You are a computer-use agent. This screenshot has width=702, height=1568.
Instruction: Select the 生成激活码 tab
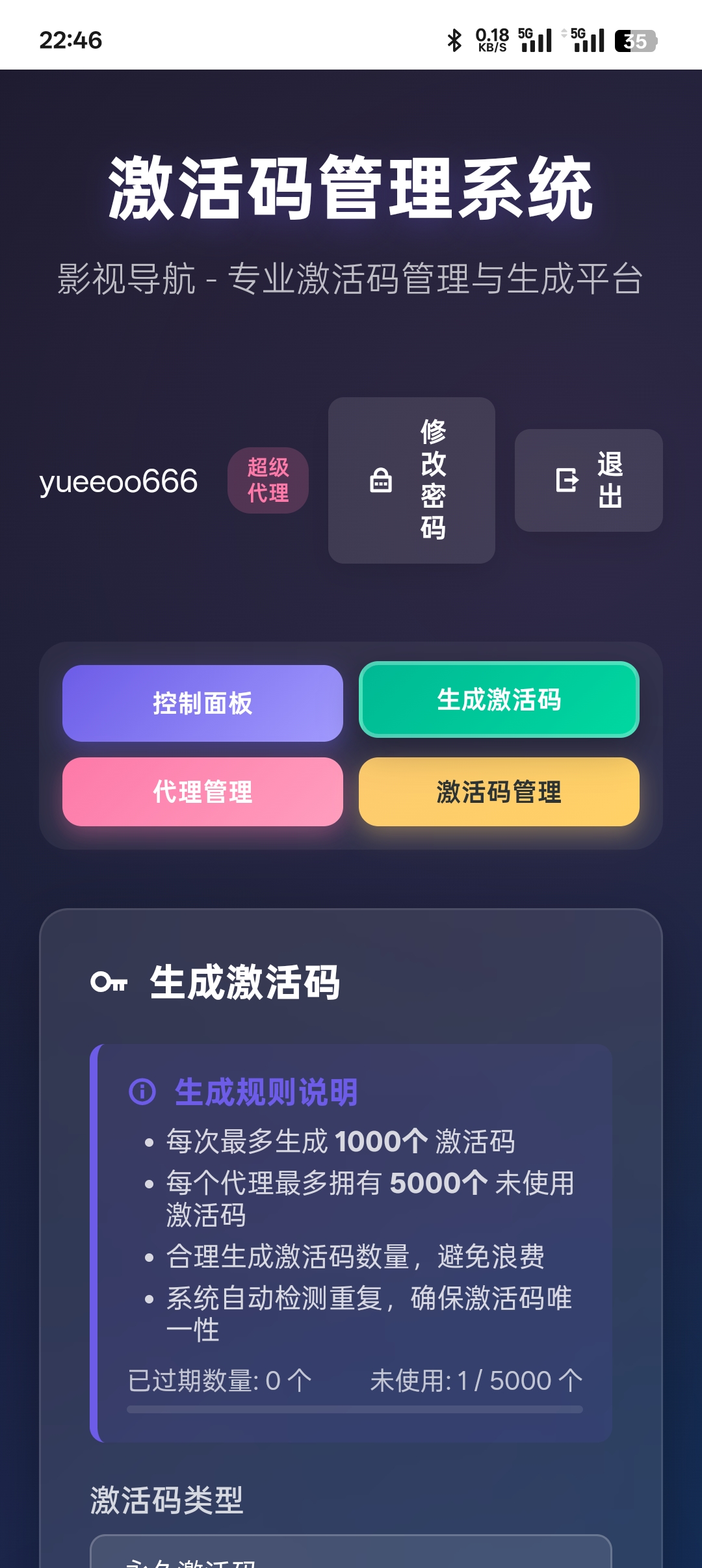click(x=499, y=700)
